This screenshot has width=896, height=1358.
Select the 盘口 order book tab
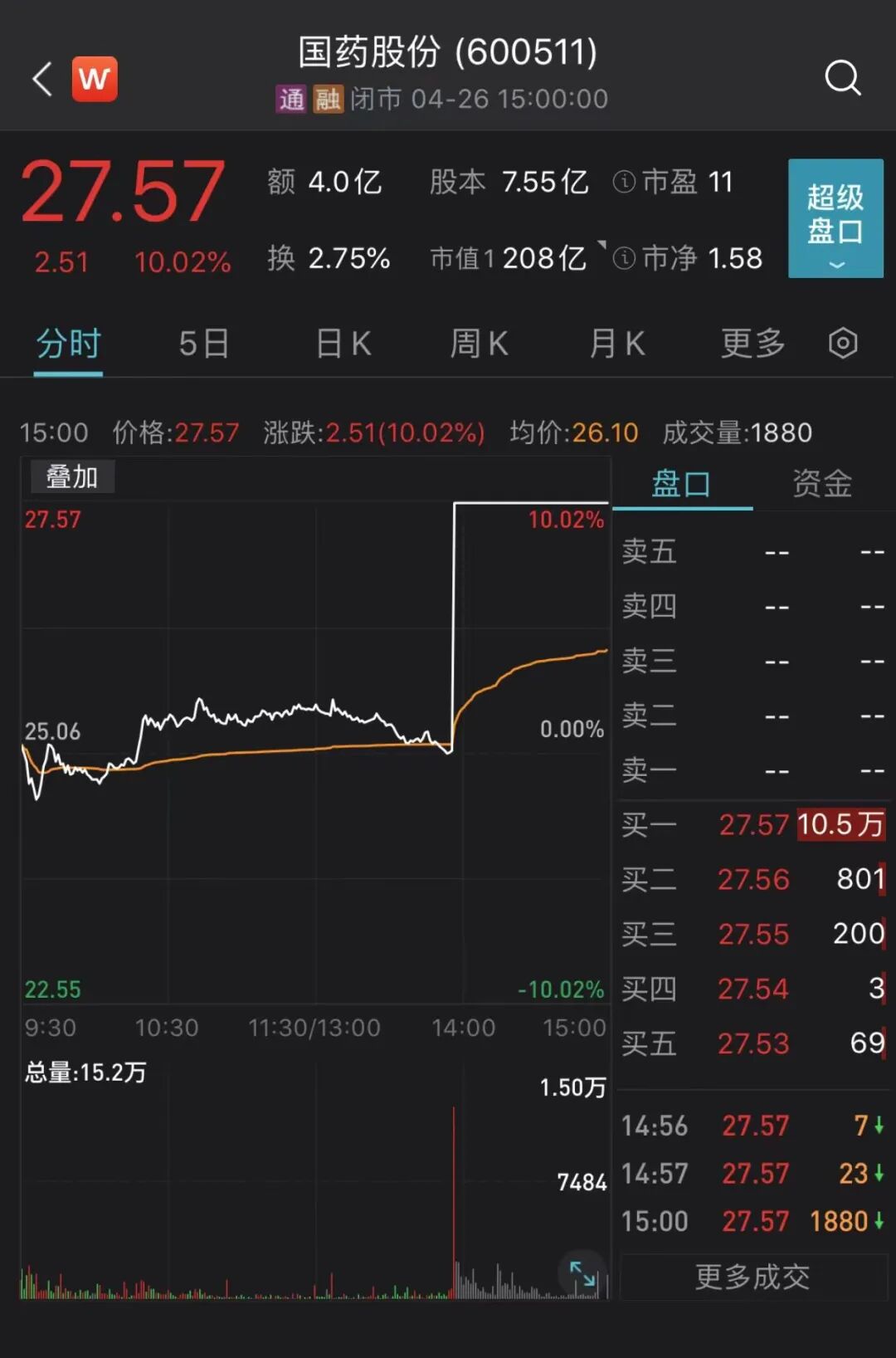[681, 484]
